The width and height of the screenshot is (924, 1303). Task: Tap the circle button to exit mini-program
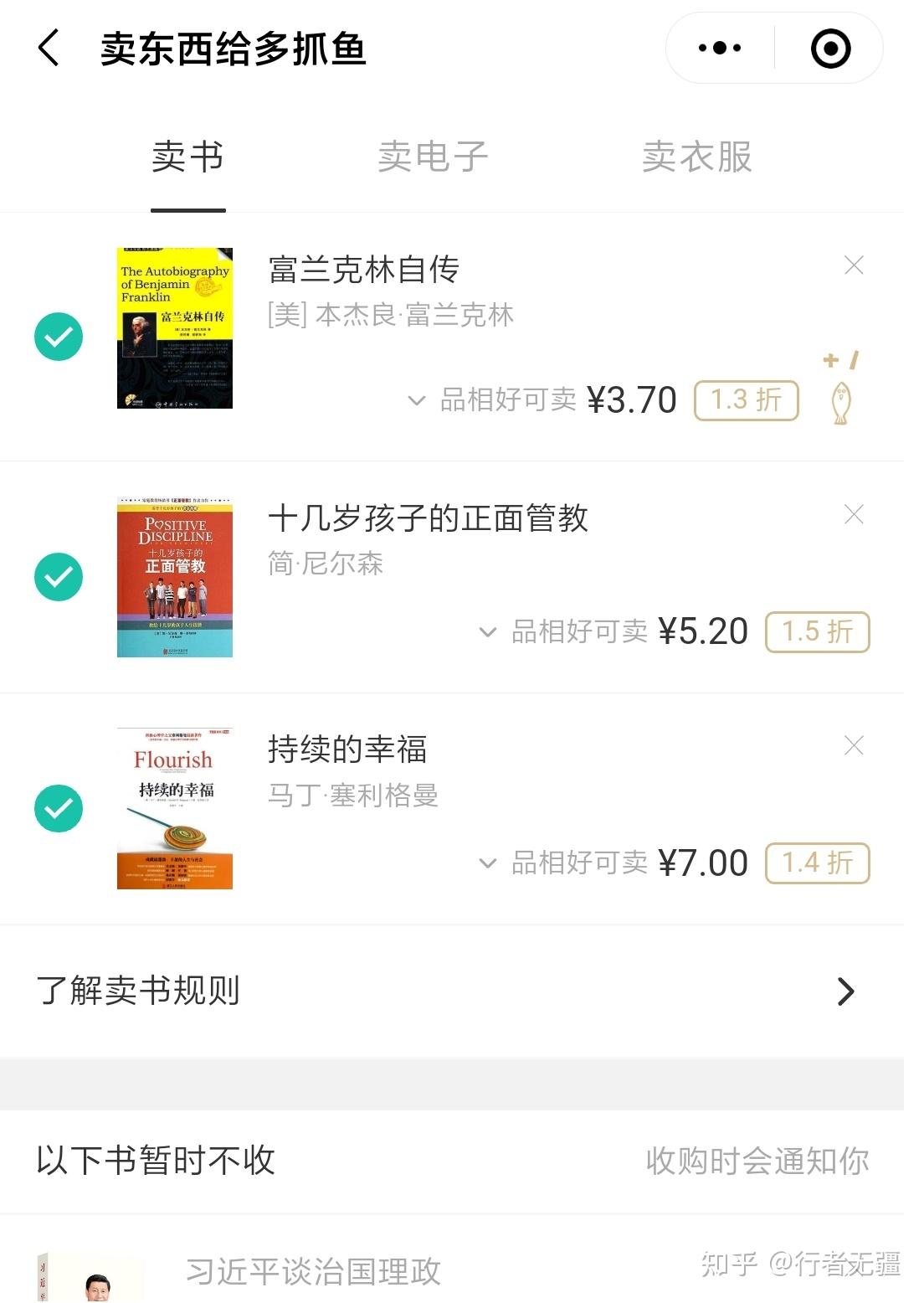[x=829, y=49]
